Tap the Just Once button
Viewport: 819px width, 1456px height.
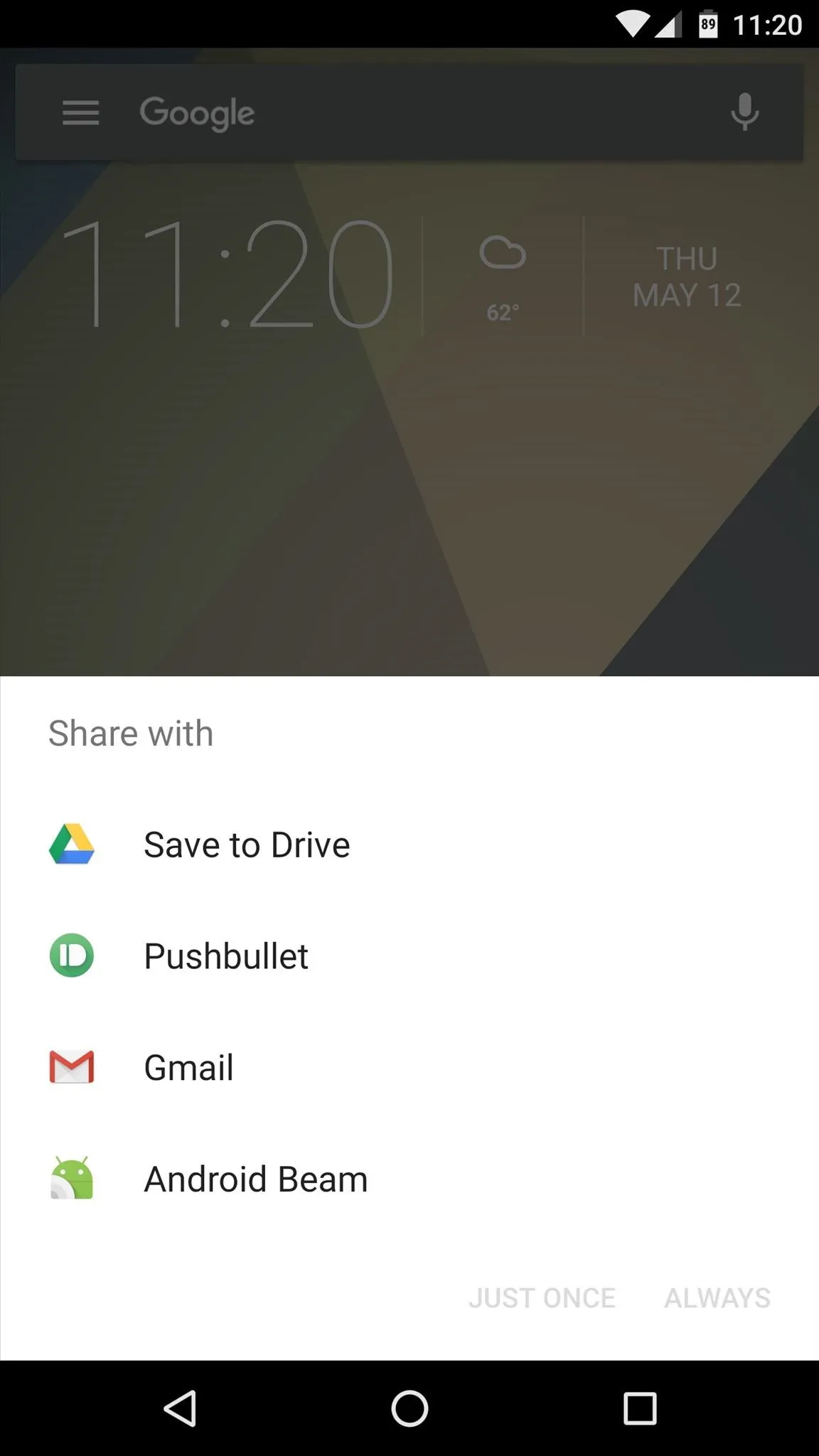tap(542, 1298)
